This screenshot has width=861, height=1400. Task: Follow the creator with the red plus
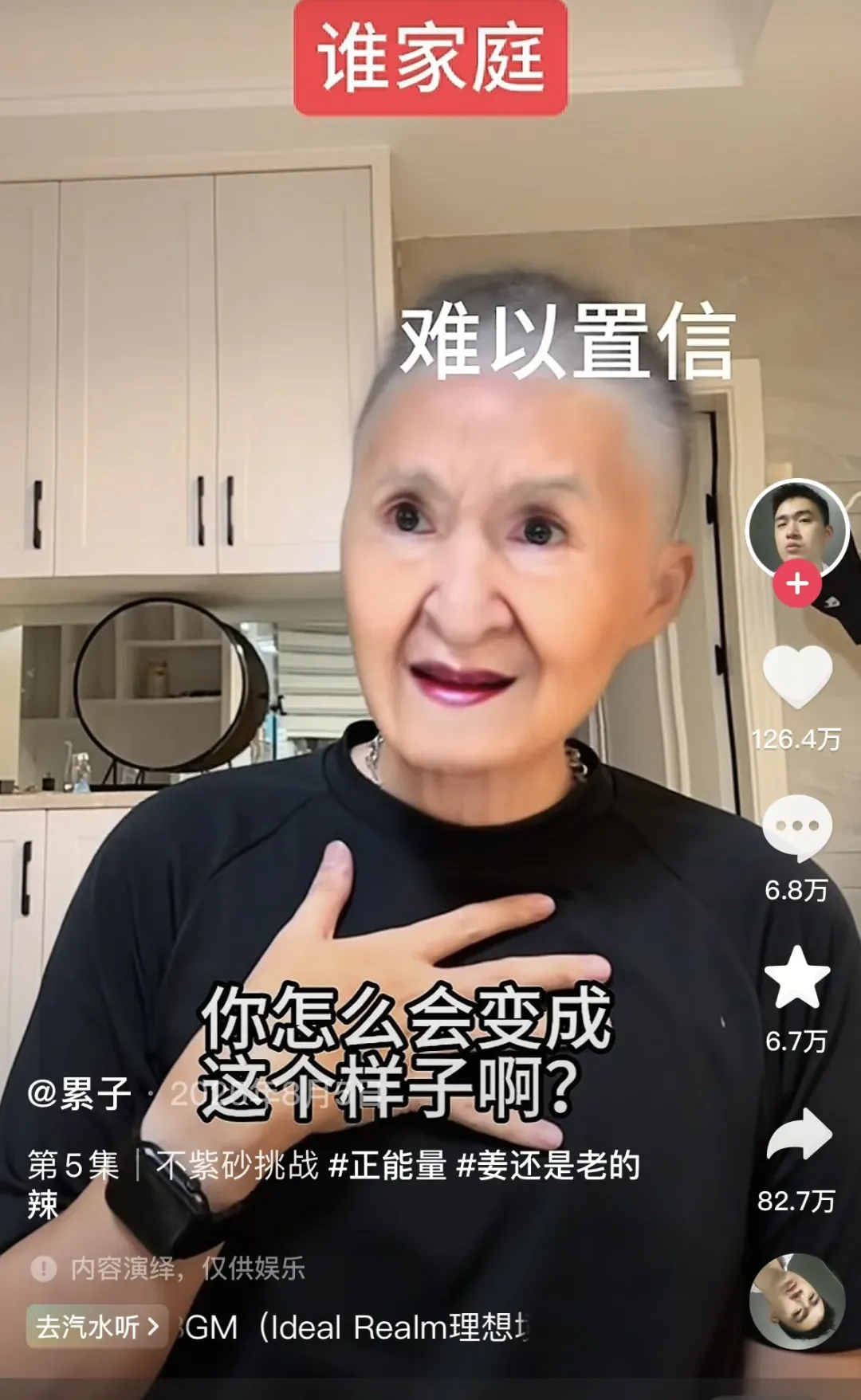[796, 584]
